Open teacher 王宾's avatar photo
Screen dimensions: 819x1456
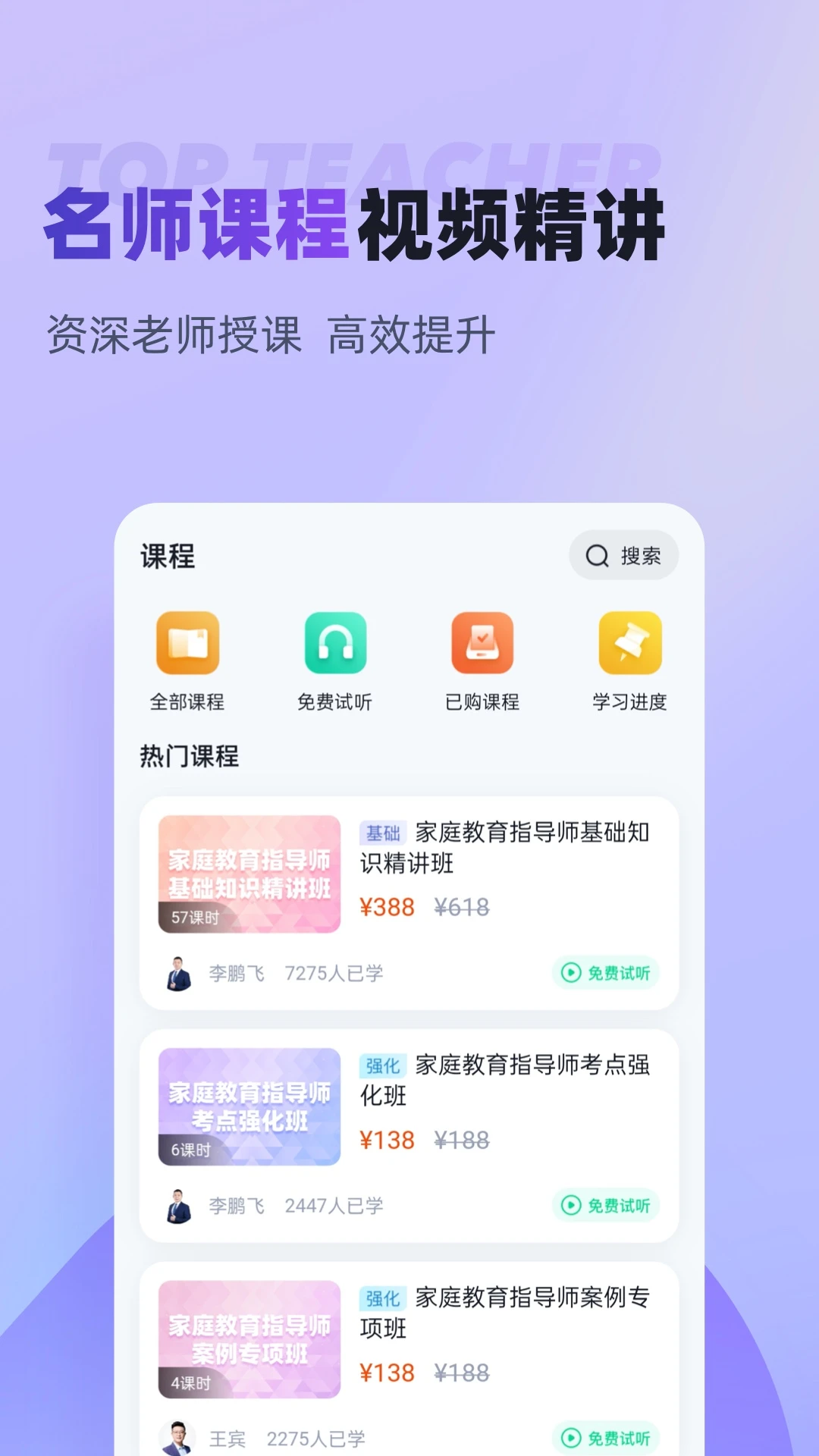pos(180,1436)
